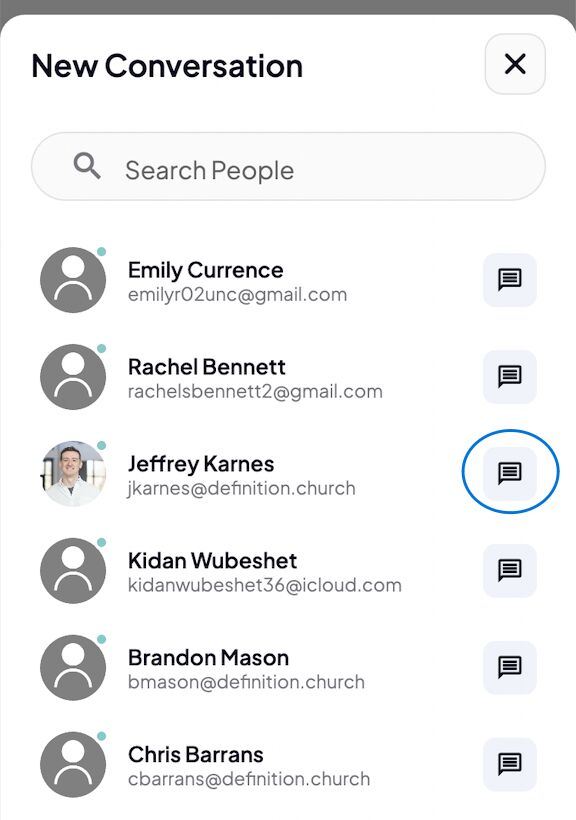Start a message with Emily Currence
Viewport: 576px width, 820px height.
[510, 280]
